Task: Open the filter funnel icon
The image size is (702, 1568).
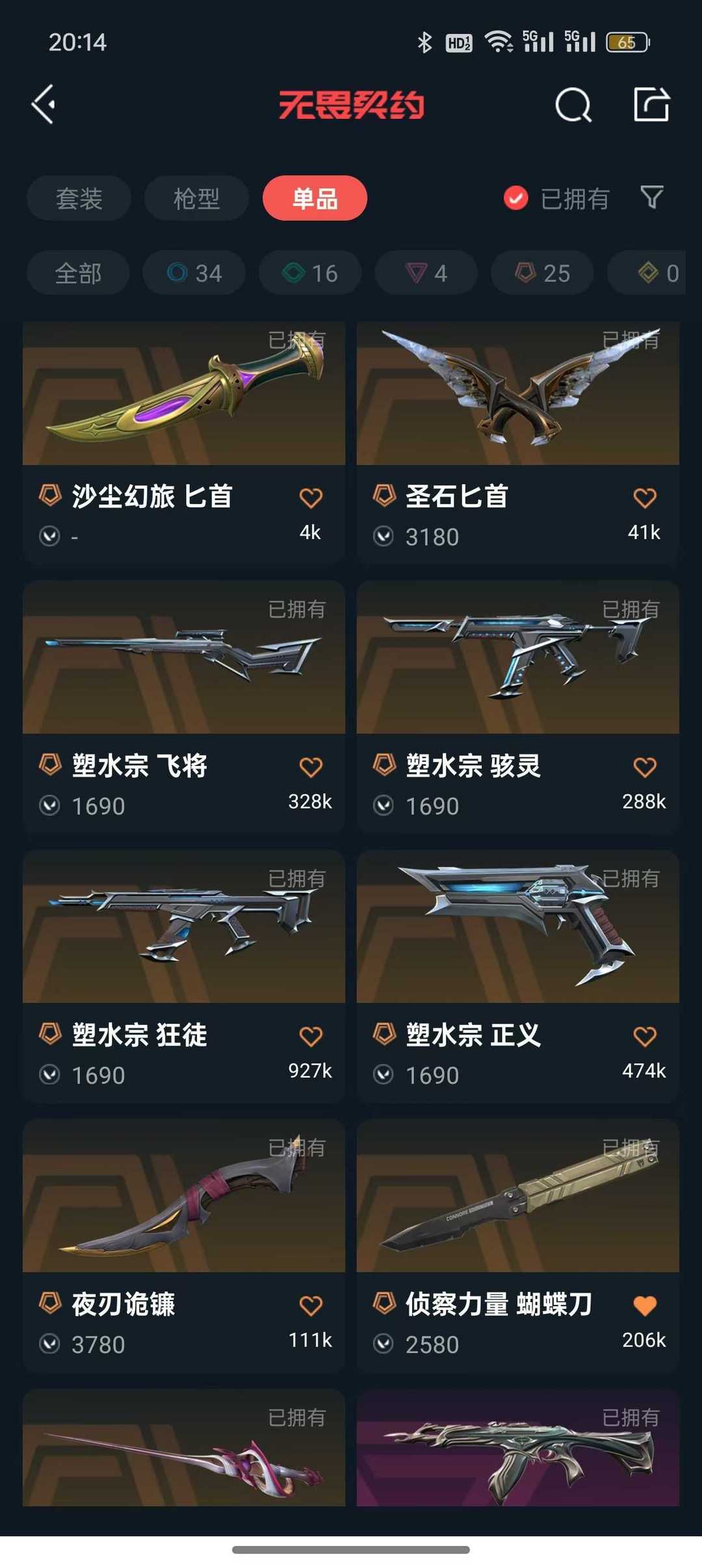Action: 652,198
